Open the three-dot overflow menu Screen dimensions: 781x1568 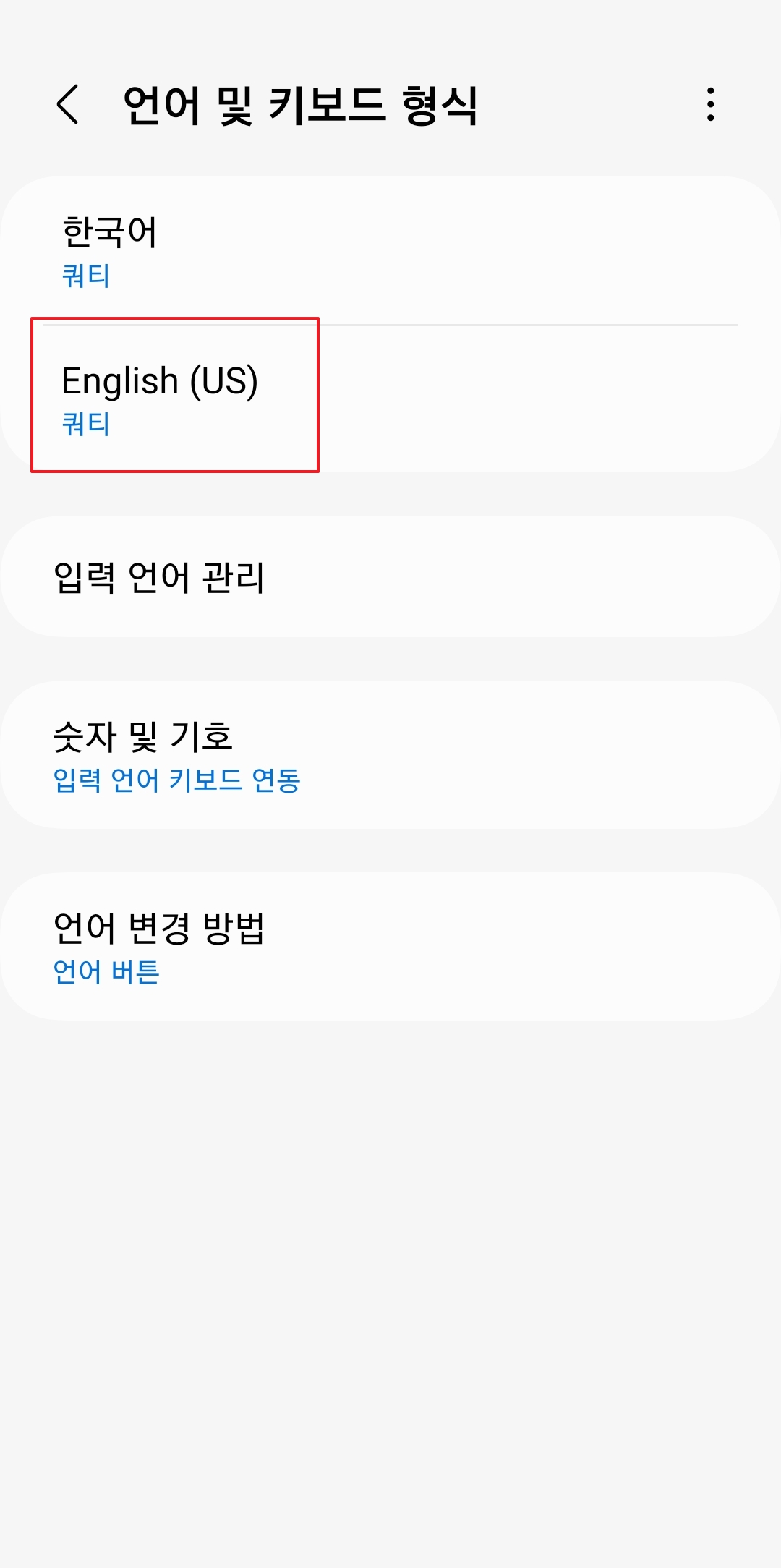[712, 103]
